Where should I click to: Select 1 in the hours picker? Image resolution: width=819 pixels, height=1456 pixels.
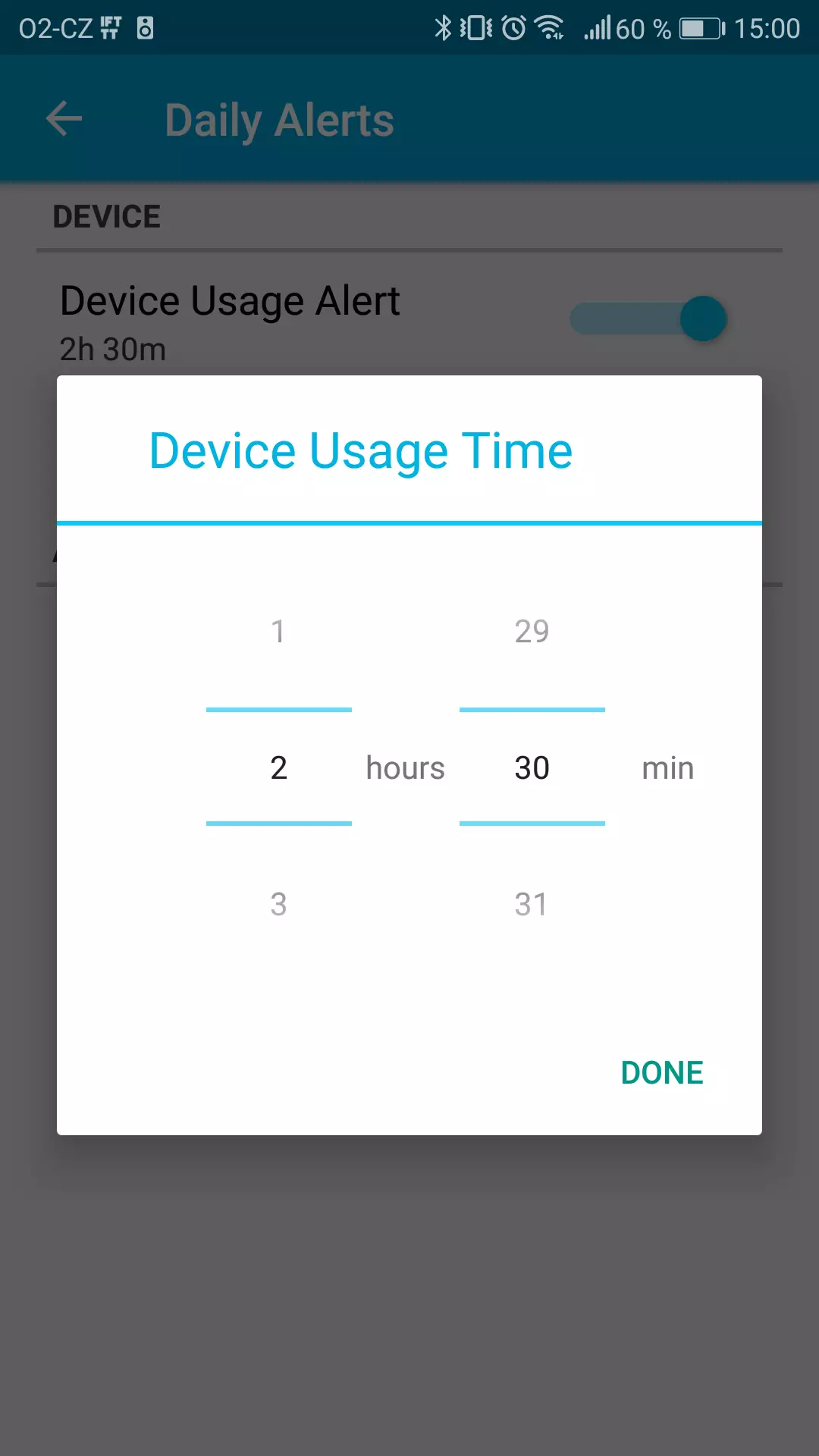click(x=278, y=631)
